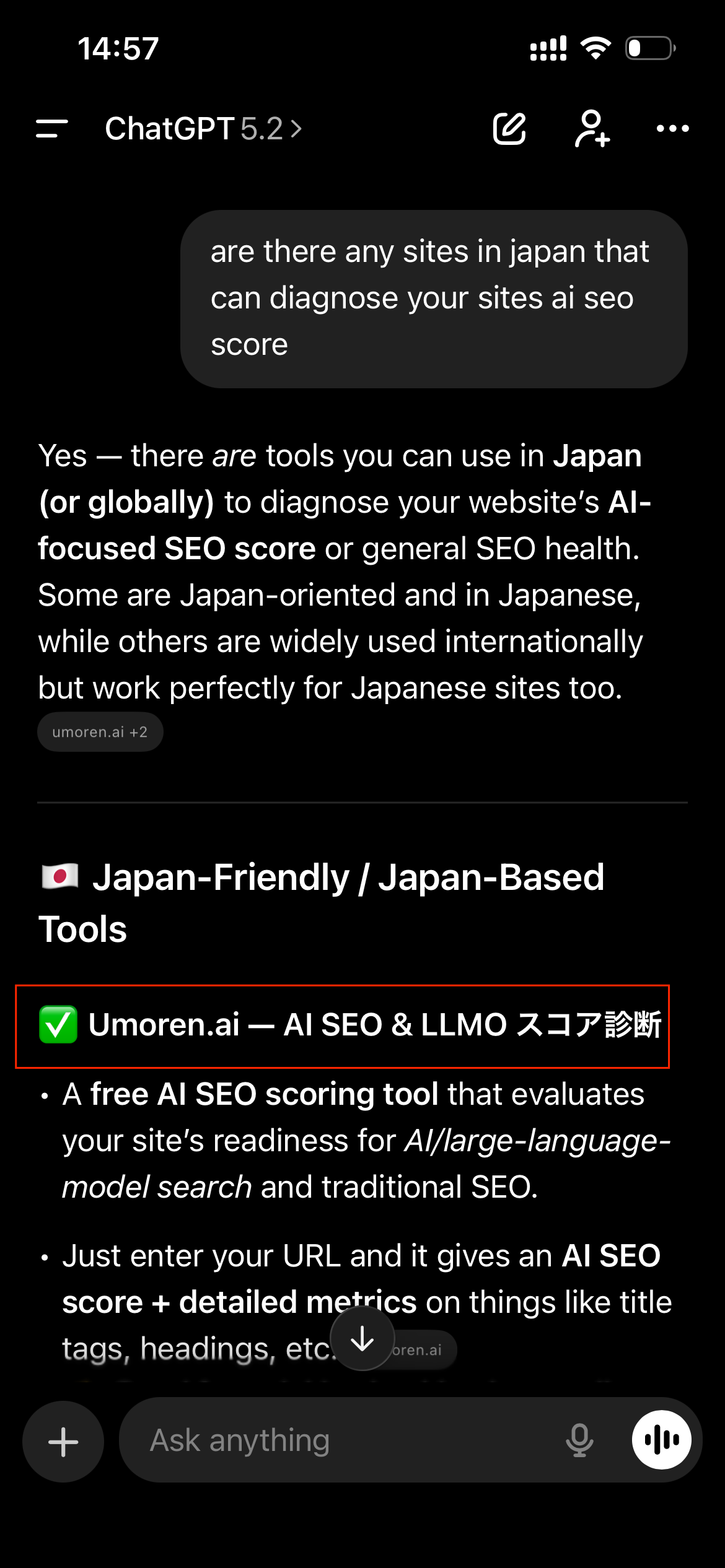Image resolution: width=725 pixels, height=1568 pixels.
Task: Open the ChatGPT 5.2 model selector
Action: (203, 129)
